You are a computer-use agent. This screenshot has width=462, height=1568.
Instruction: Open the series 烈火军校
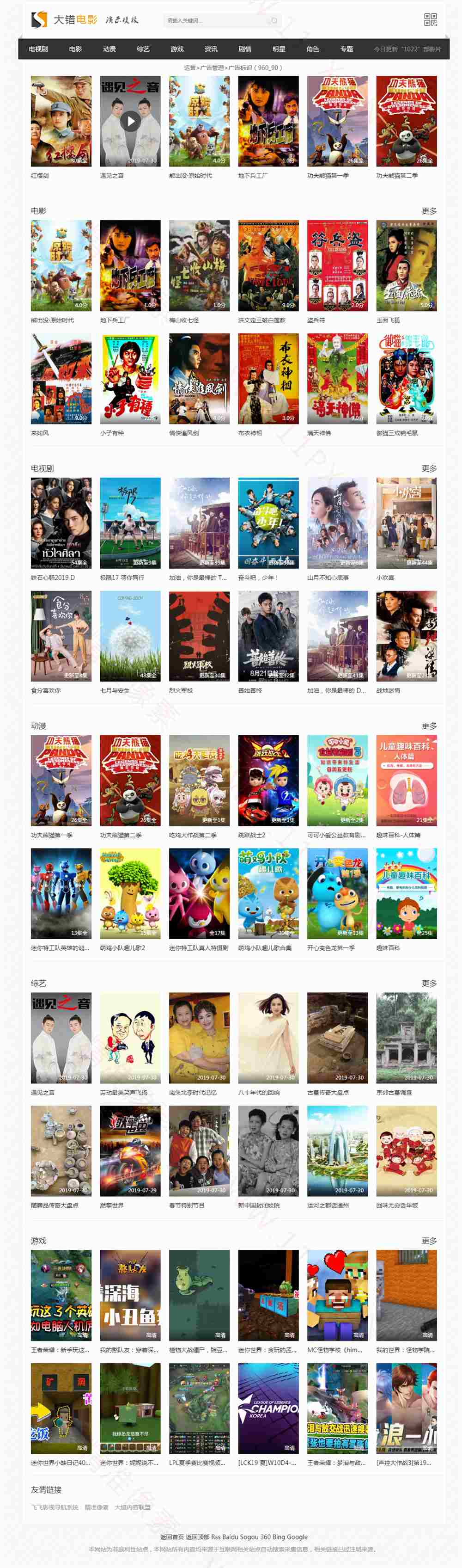[x=199, y=636]
